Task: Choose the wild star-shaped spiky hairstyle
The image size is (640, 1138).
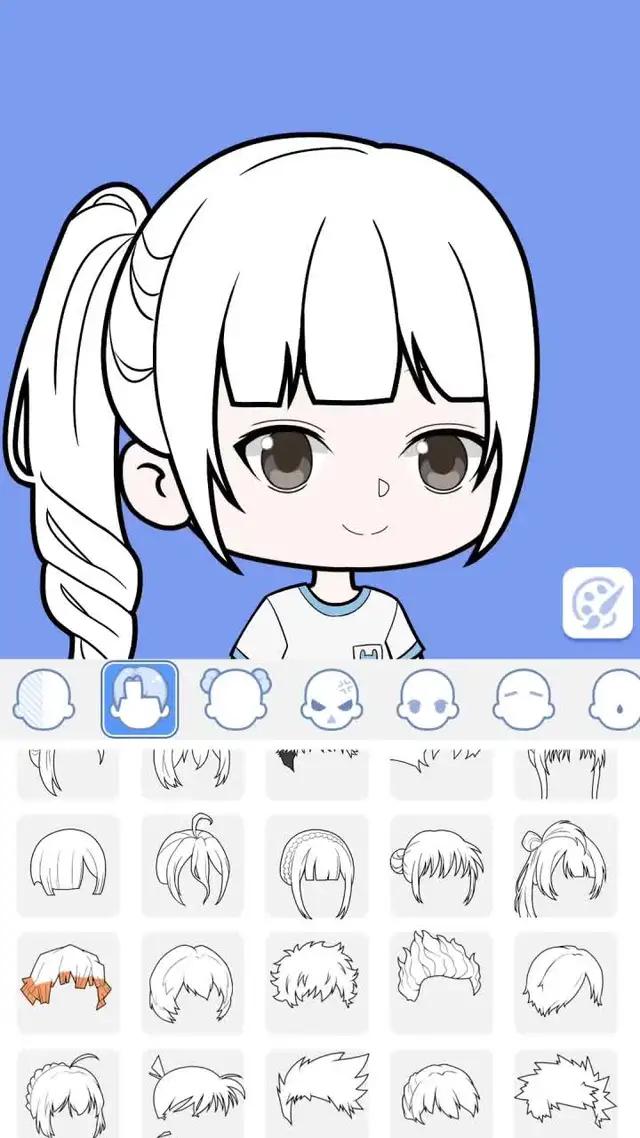Action: click(x=565, y=1092)
